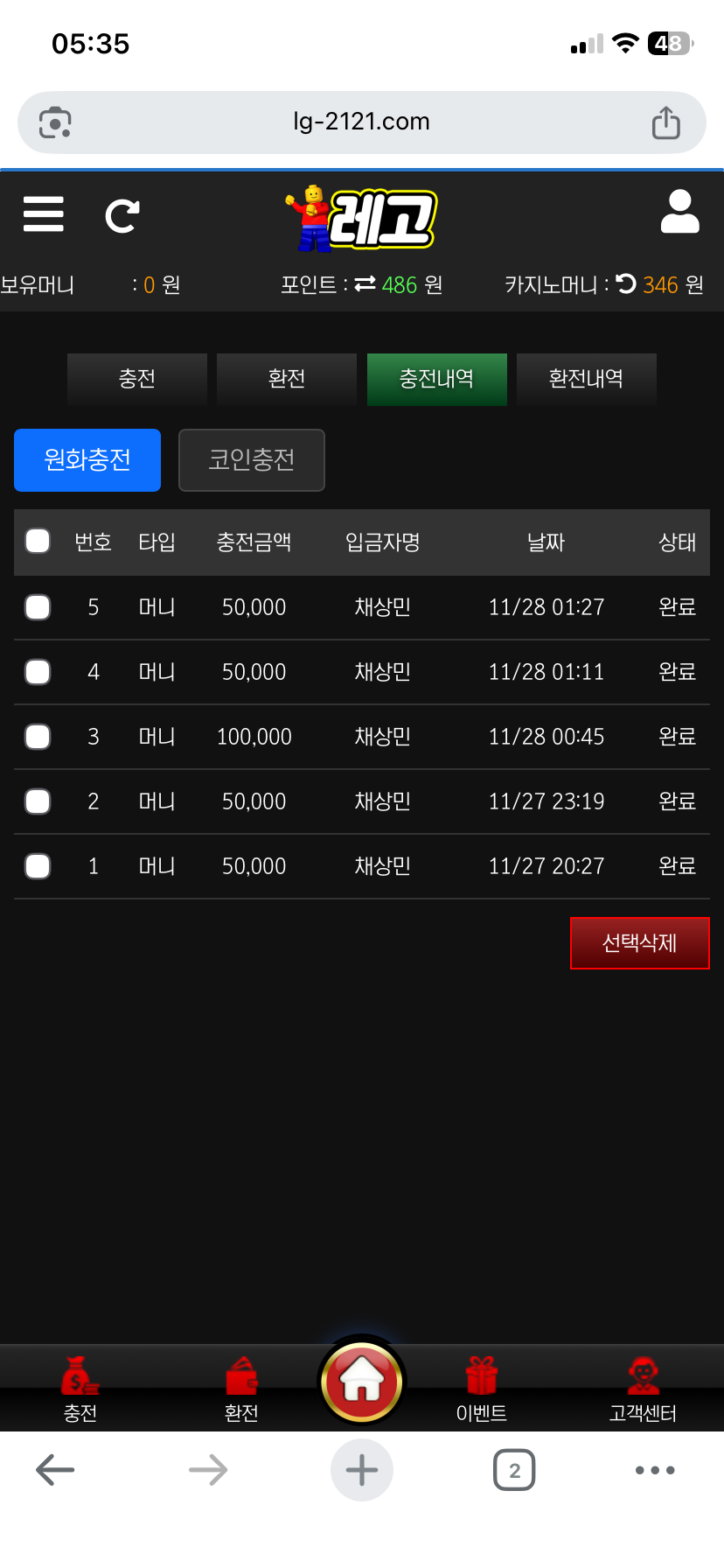724x1568 pixels.
Task: Open the browser tab switcher
Action: click(514, 1470)
